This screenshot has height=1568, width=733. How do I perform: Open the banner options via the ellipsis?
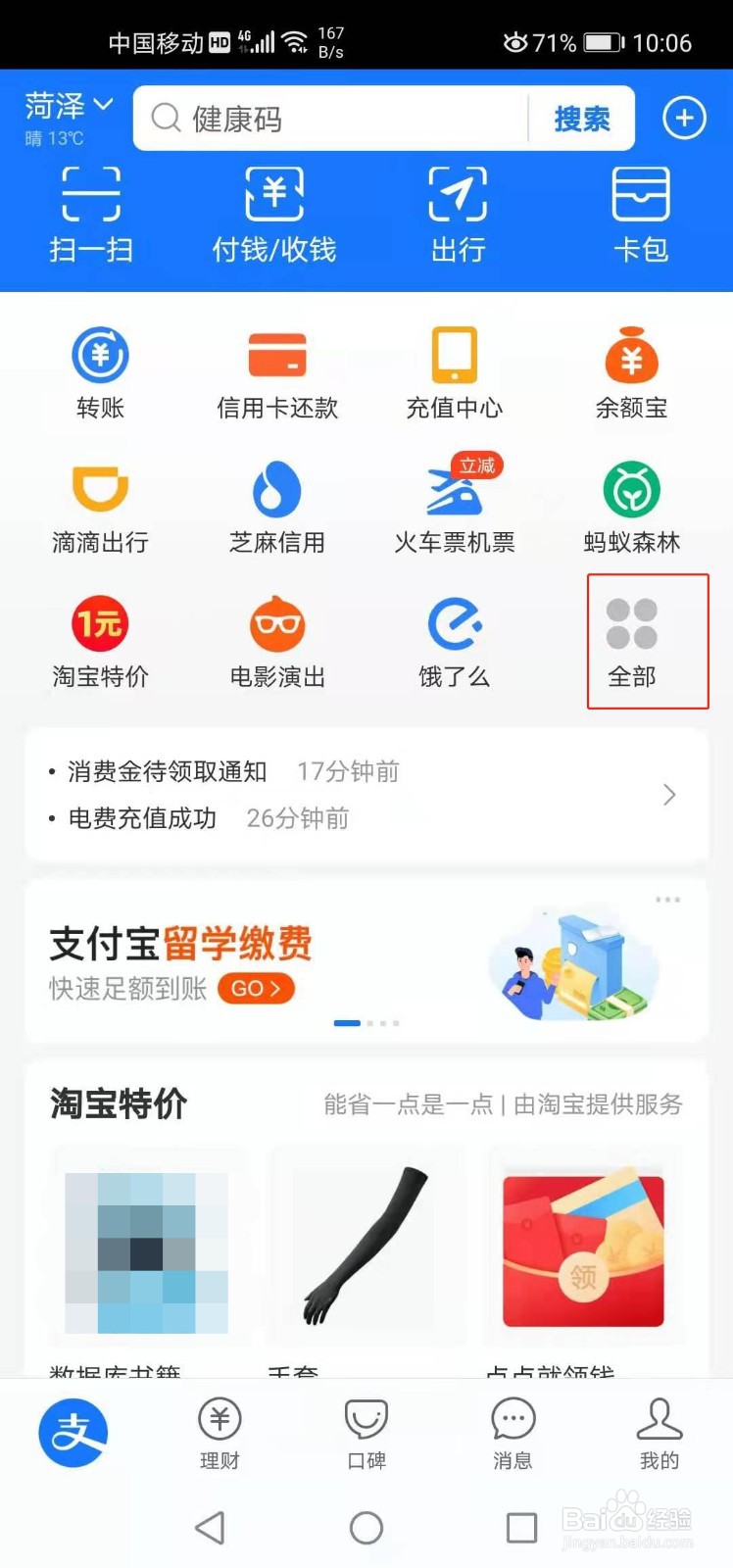tap(669, 898)
